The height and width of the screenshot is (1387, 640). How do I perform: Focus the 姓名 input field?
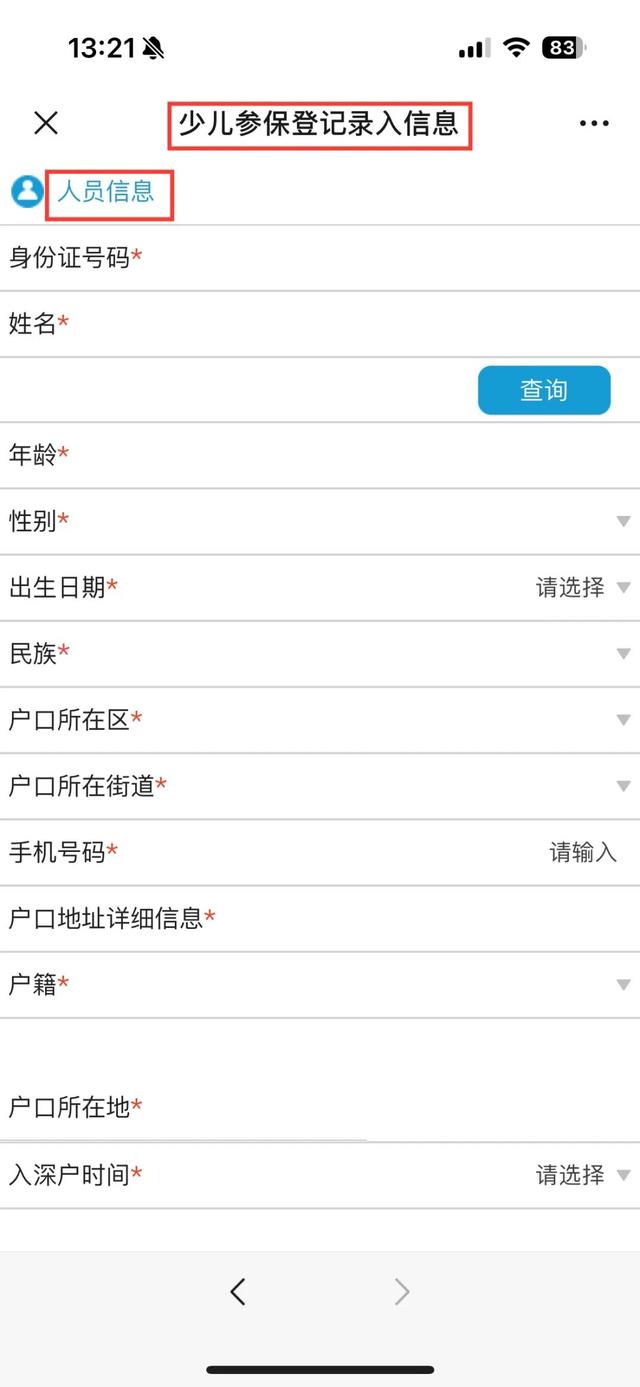pos(320,324)
